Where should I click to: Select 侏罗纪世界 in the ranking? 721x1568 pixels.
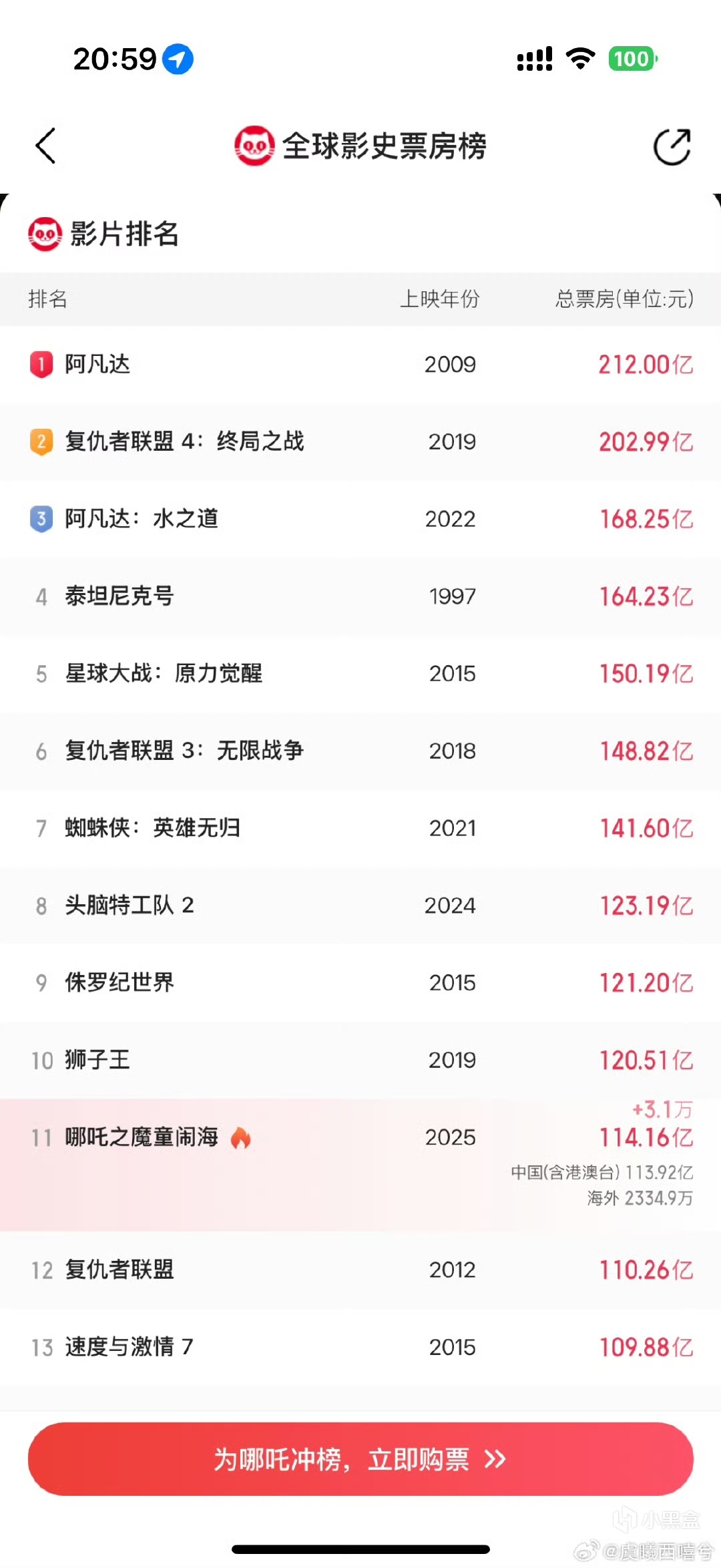(360, 982)
